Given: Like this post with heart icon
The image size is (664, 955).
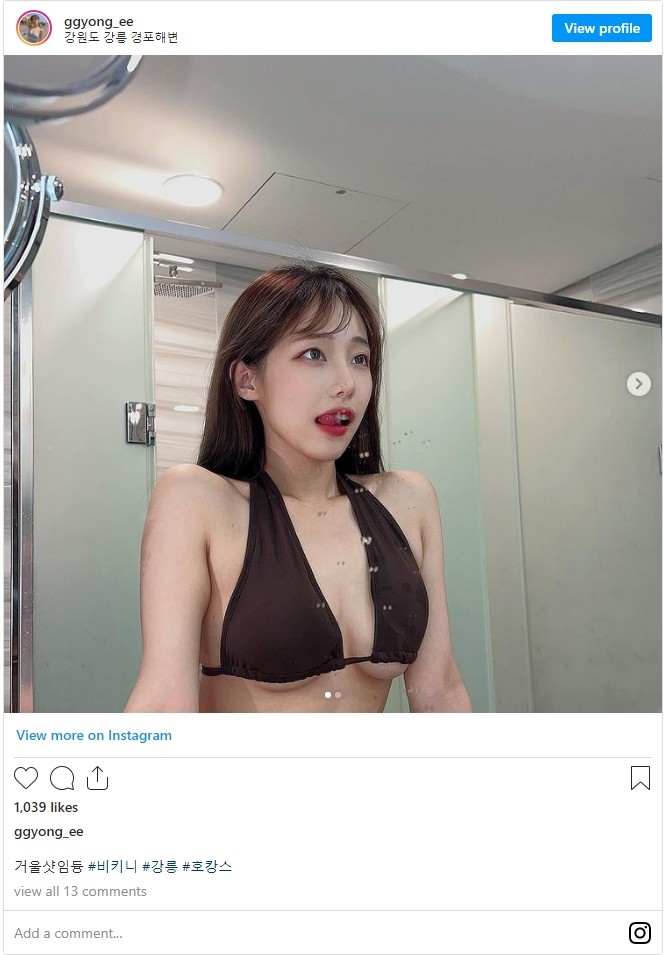Looking at the screenshot, I should coord(26,778).
